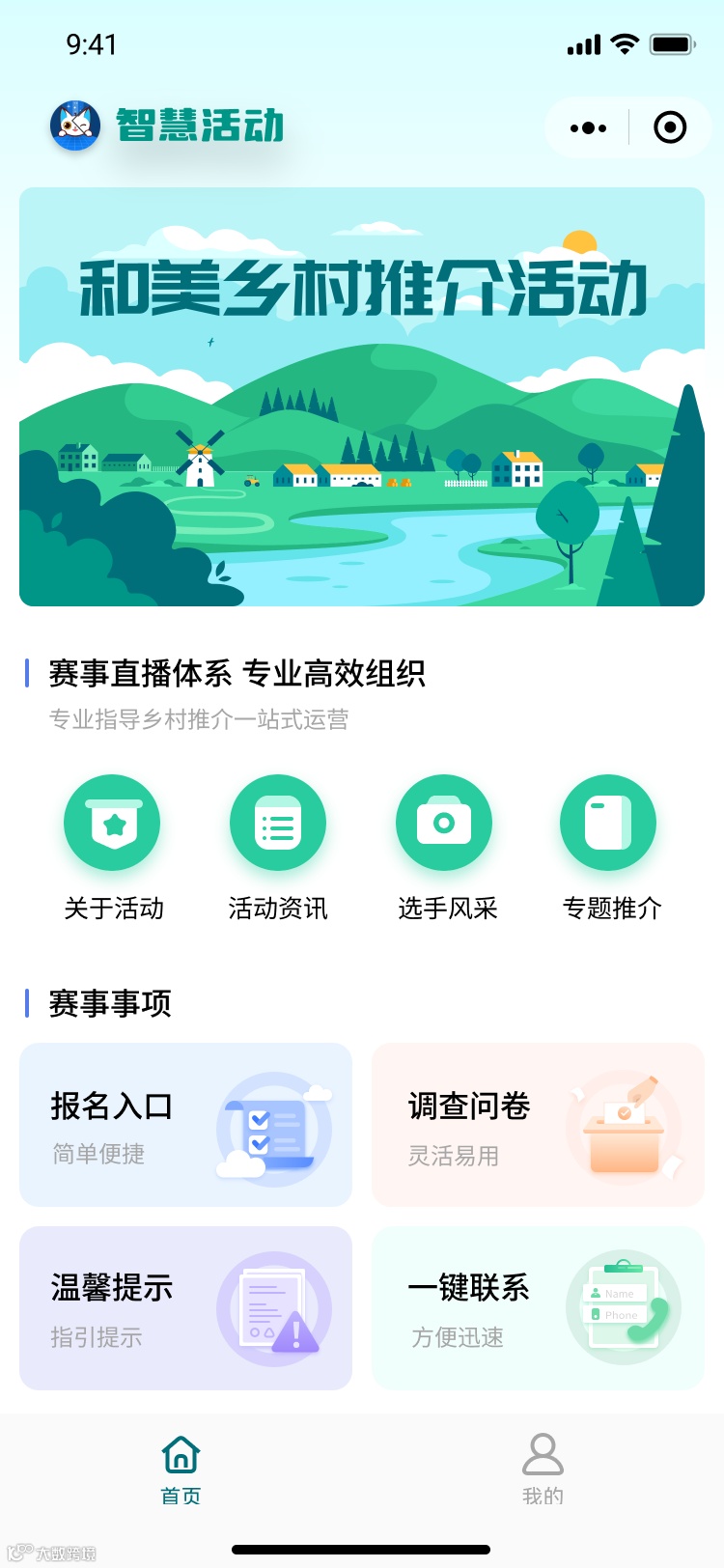Image resolution: width=724 pixels, height=1568 pixels.
Task: Open the 调查问卷 card
Action: (538, 1125)
